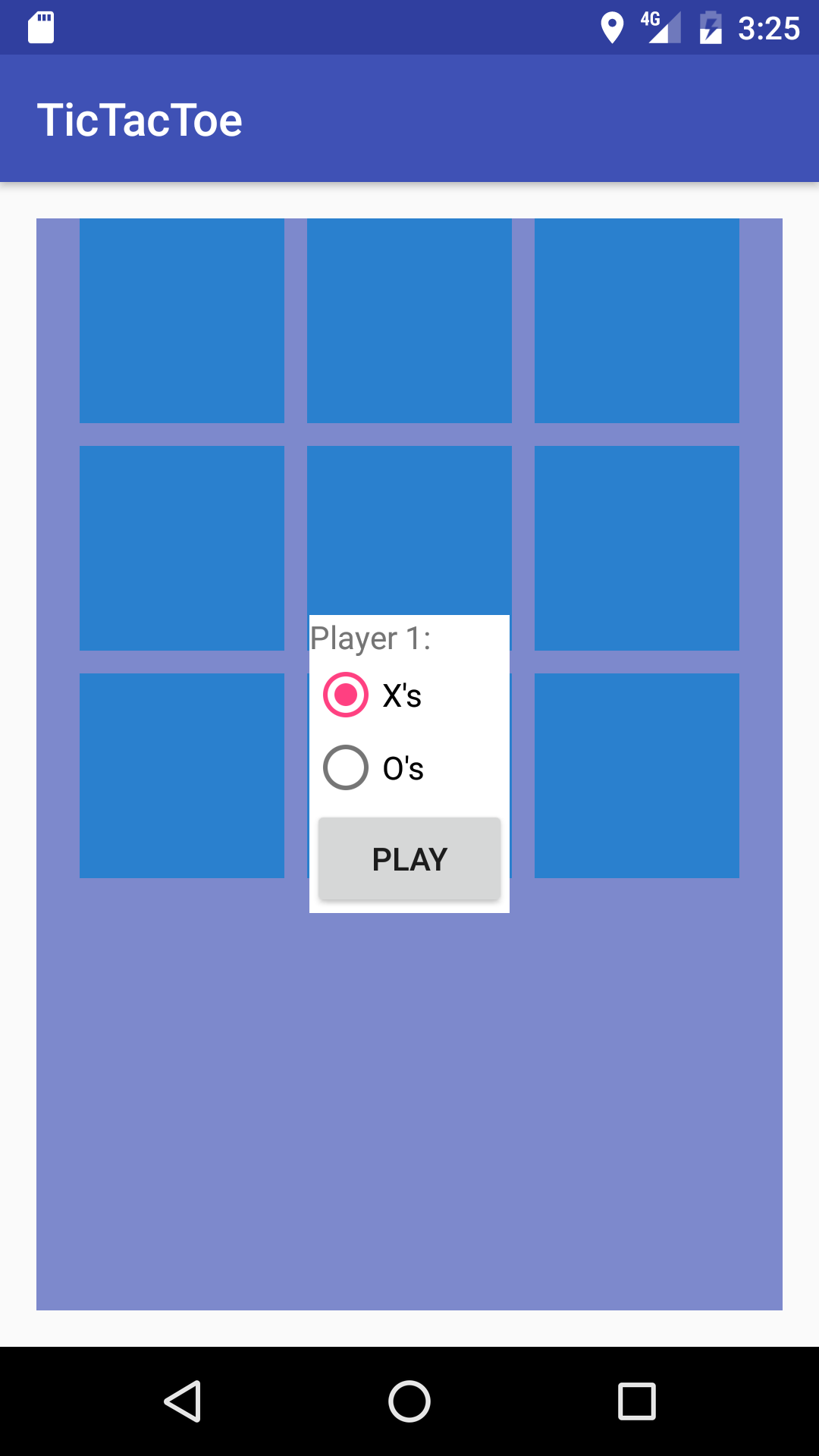This screenshot has height=1456, width=819.
Task: Tap the bottom-right board square
Action: [x=637, y=776]
